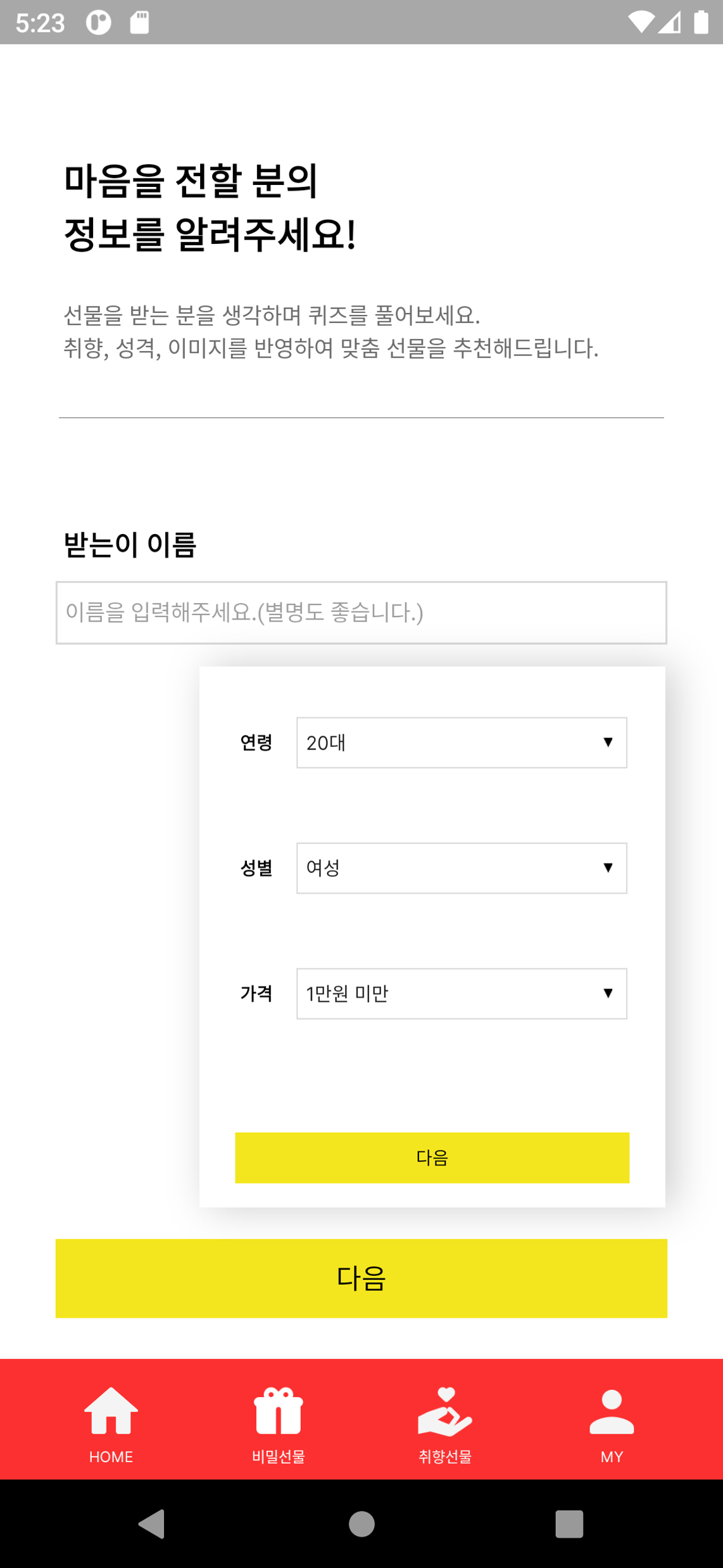This screenshot has height=1568, width=723.
Task: Expand the 가격 price dropdown
Action: (x=462, y=993)
